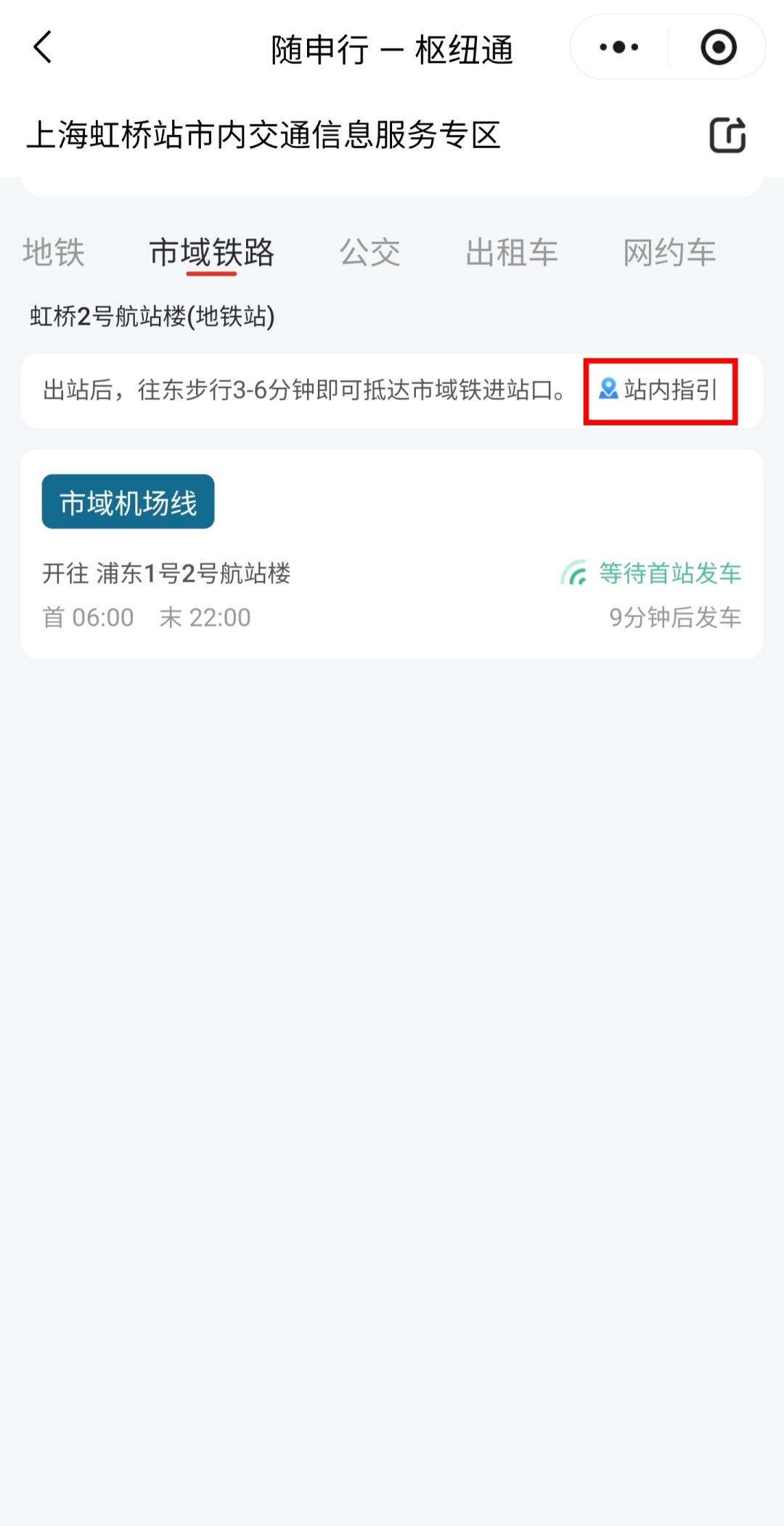Open the 出租车 tab
The height and width of the screenshot is (1526, 784).
click(511, 252)
